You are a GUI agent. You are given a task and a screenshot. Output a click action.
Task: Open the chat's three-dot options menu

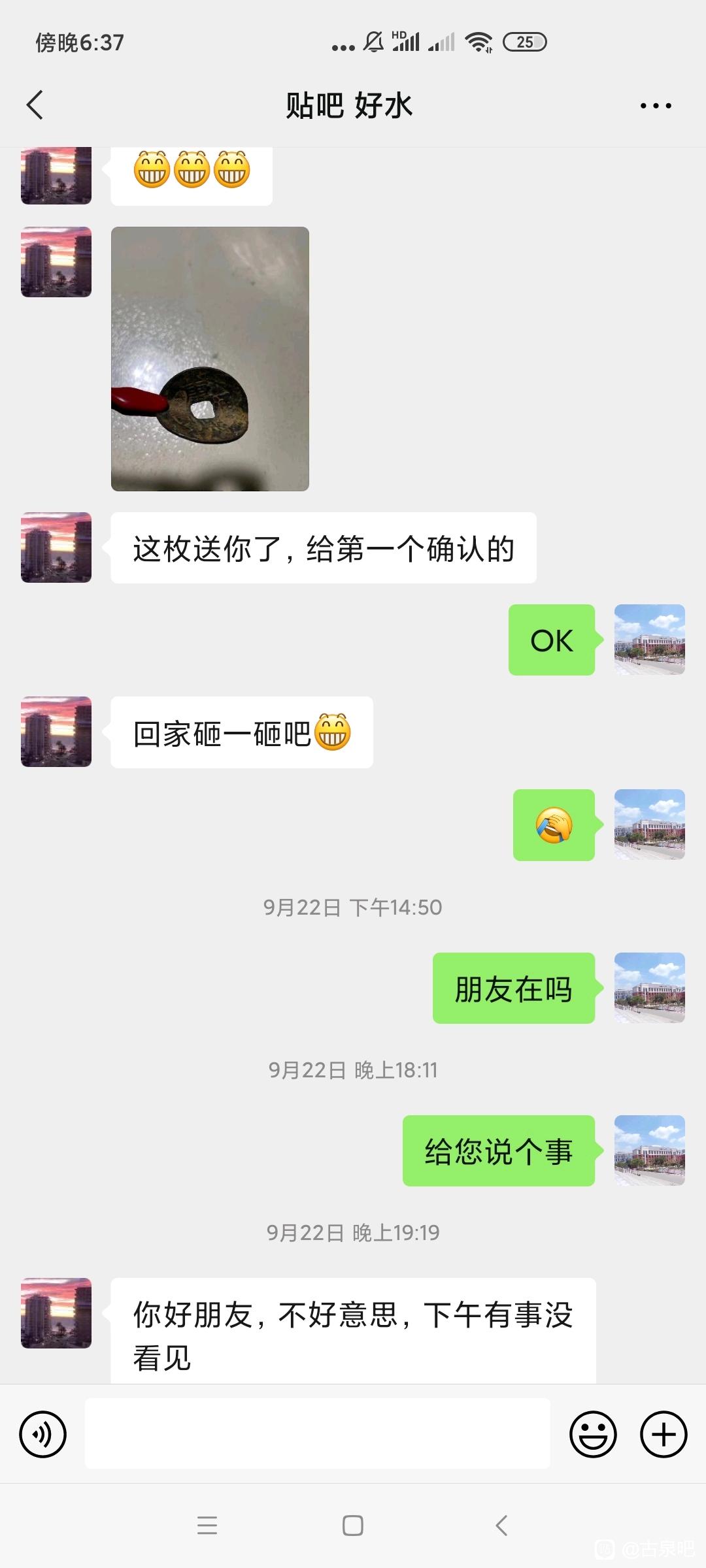[656, 105]
